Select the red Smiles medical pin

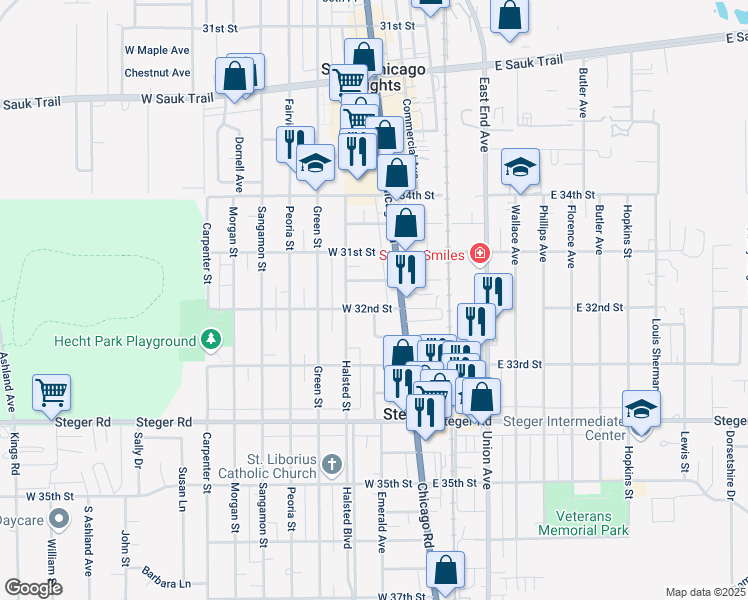pyautogui.click(x=481, y=255)
